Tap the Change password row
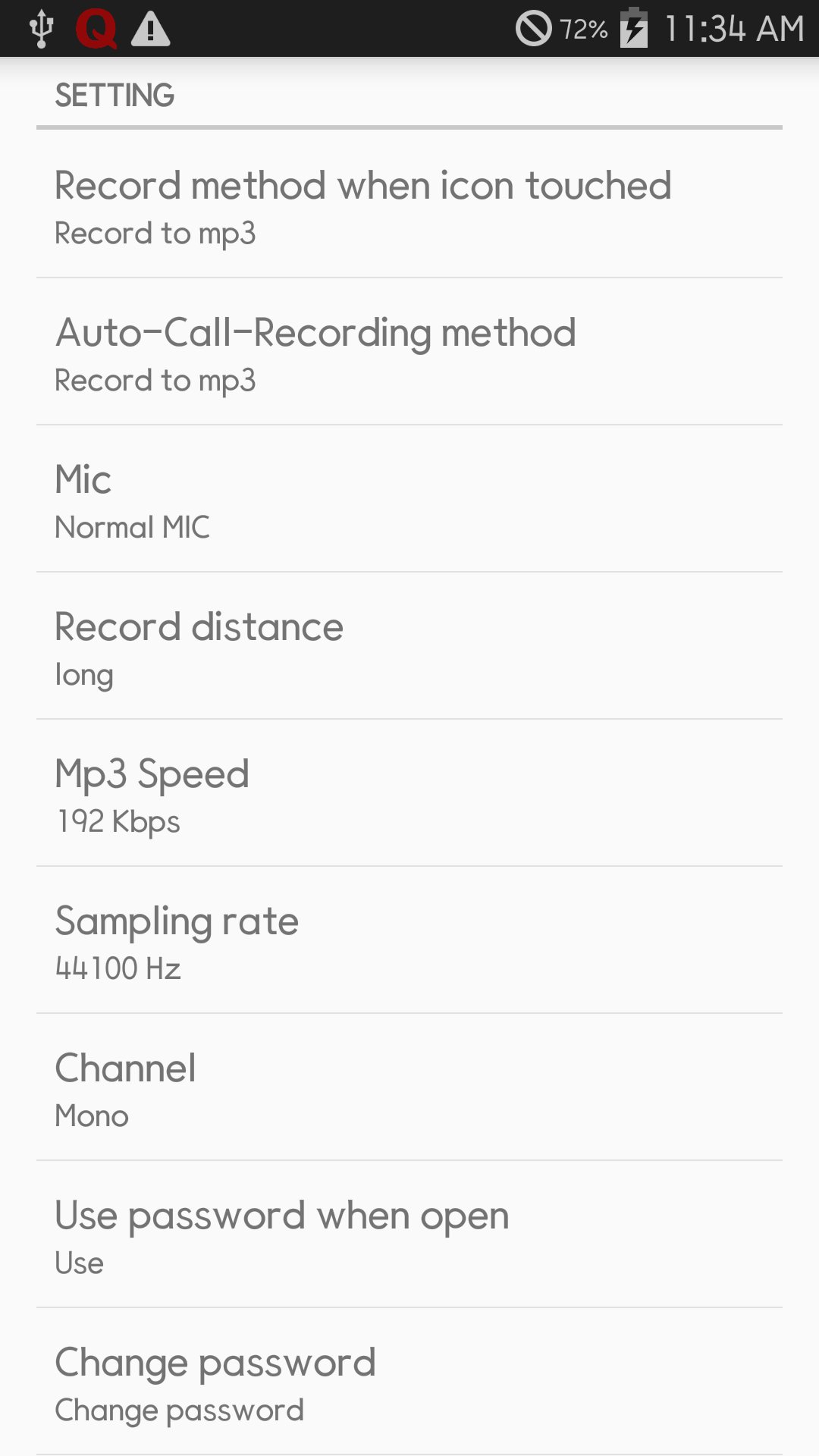The width and height of the screenshot is (819, 1456). click(x=409, y=1382)
